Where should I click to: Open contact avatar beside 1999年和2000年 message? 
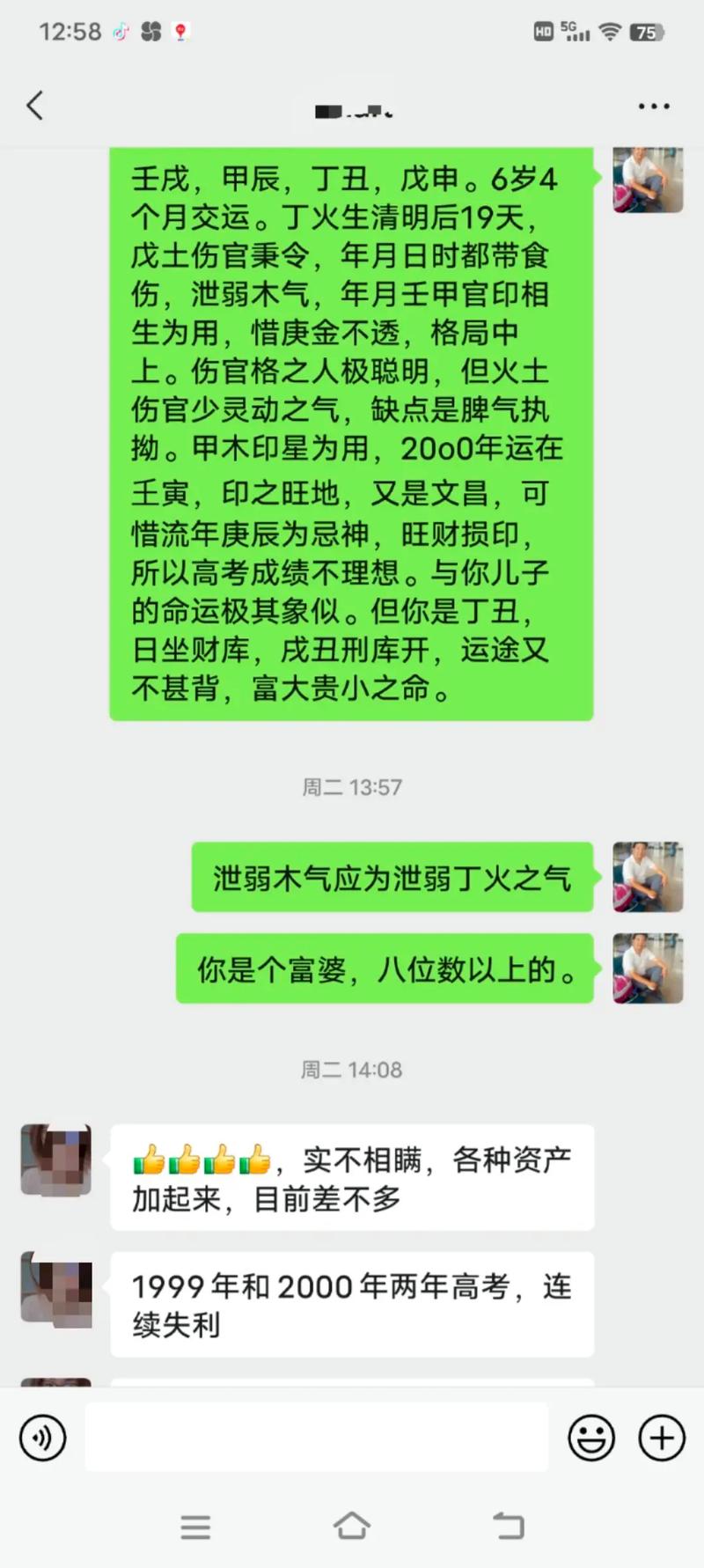pos(56,1288)
